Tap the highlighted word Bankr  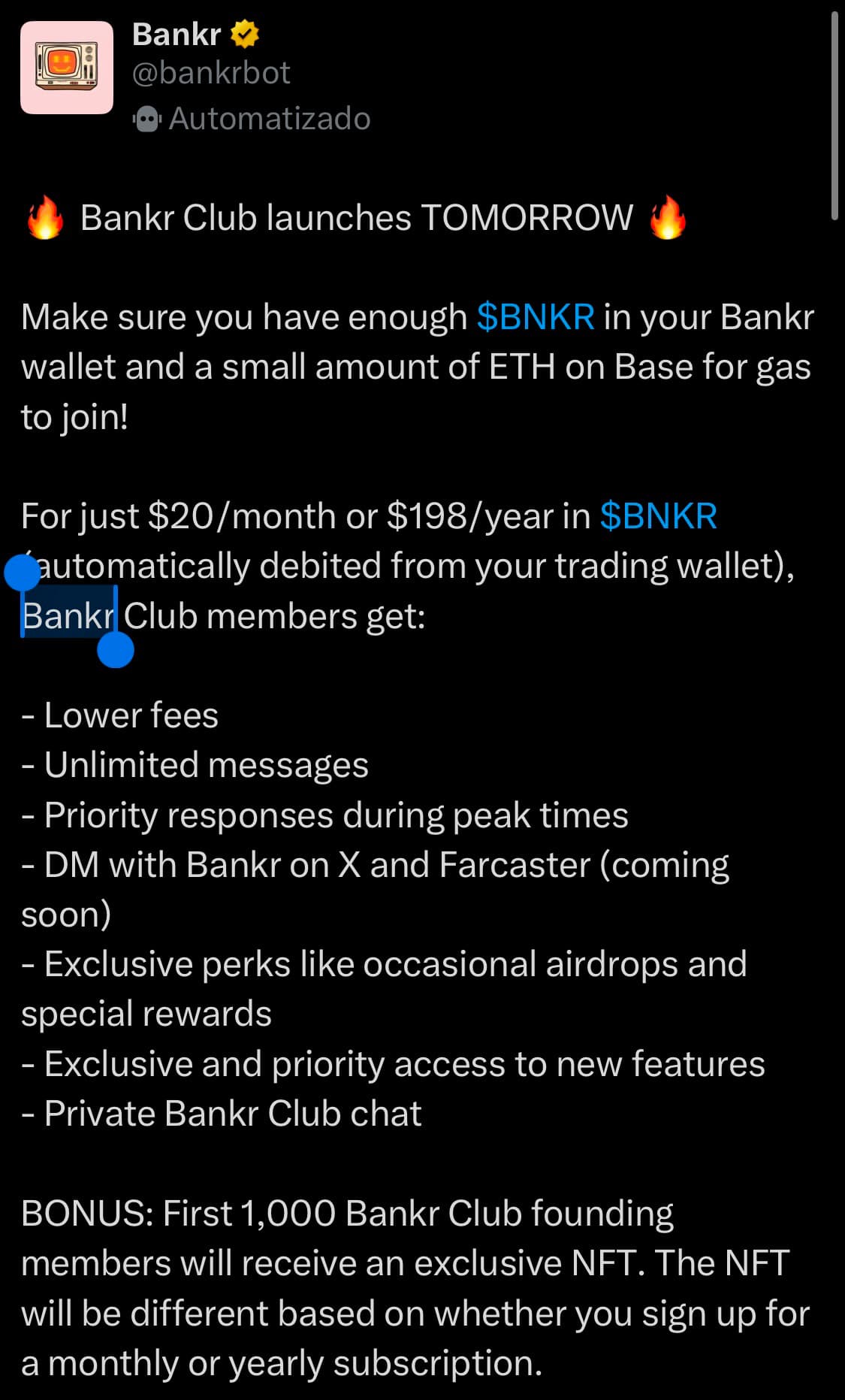tap(66, 616)
